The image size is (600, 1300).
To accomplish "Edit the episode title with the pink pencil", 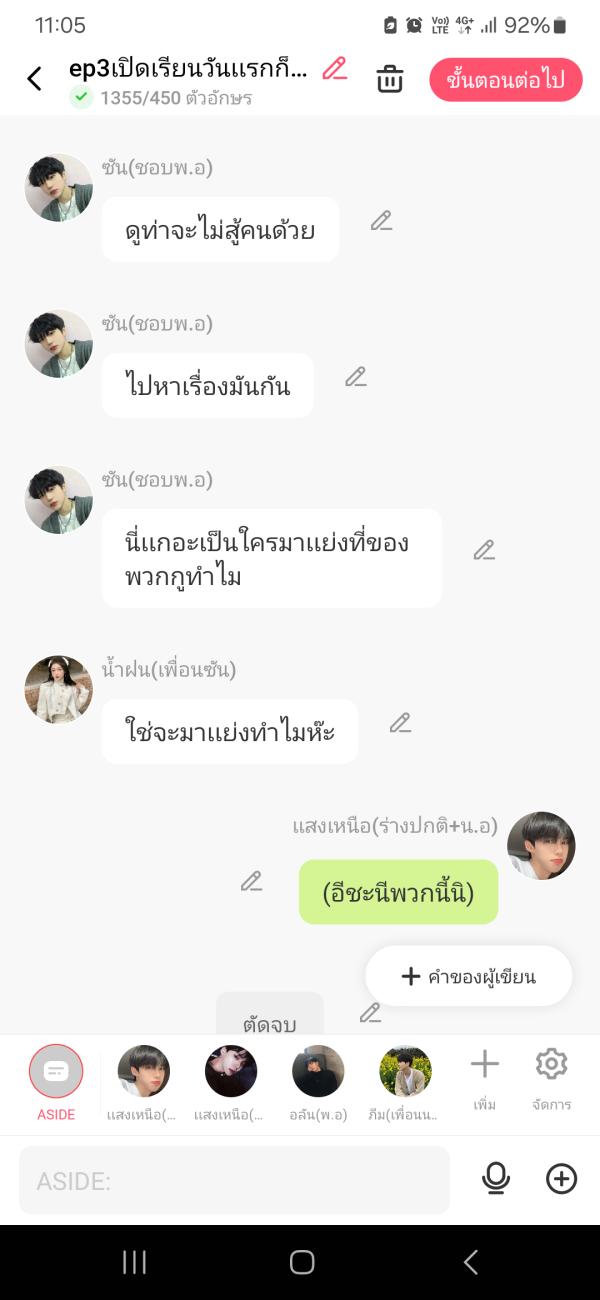I will (x=335, y=69).
